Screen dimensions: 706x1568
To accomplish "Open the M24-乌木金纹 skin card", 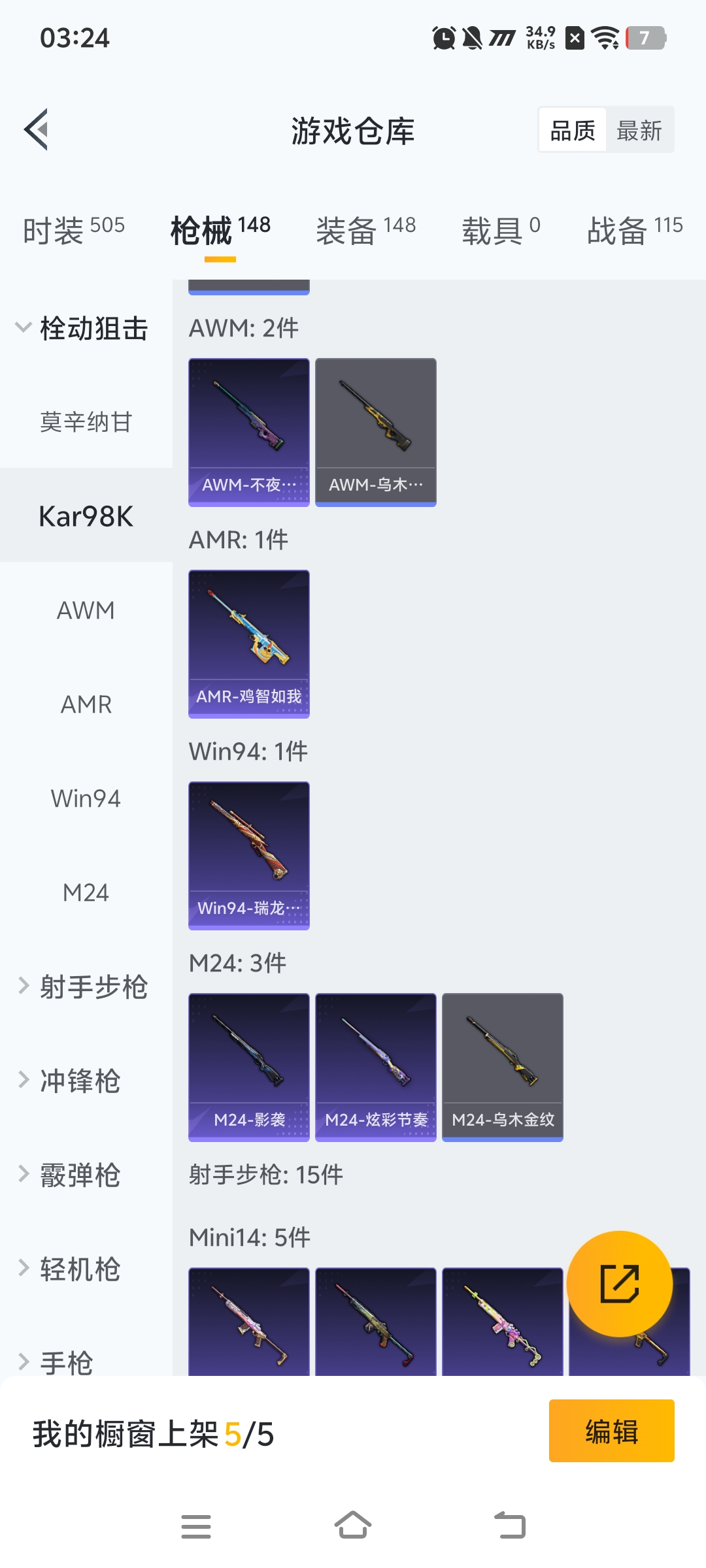I will pos(503,1067).
